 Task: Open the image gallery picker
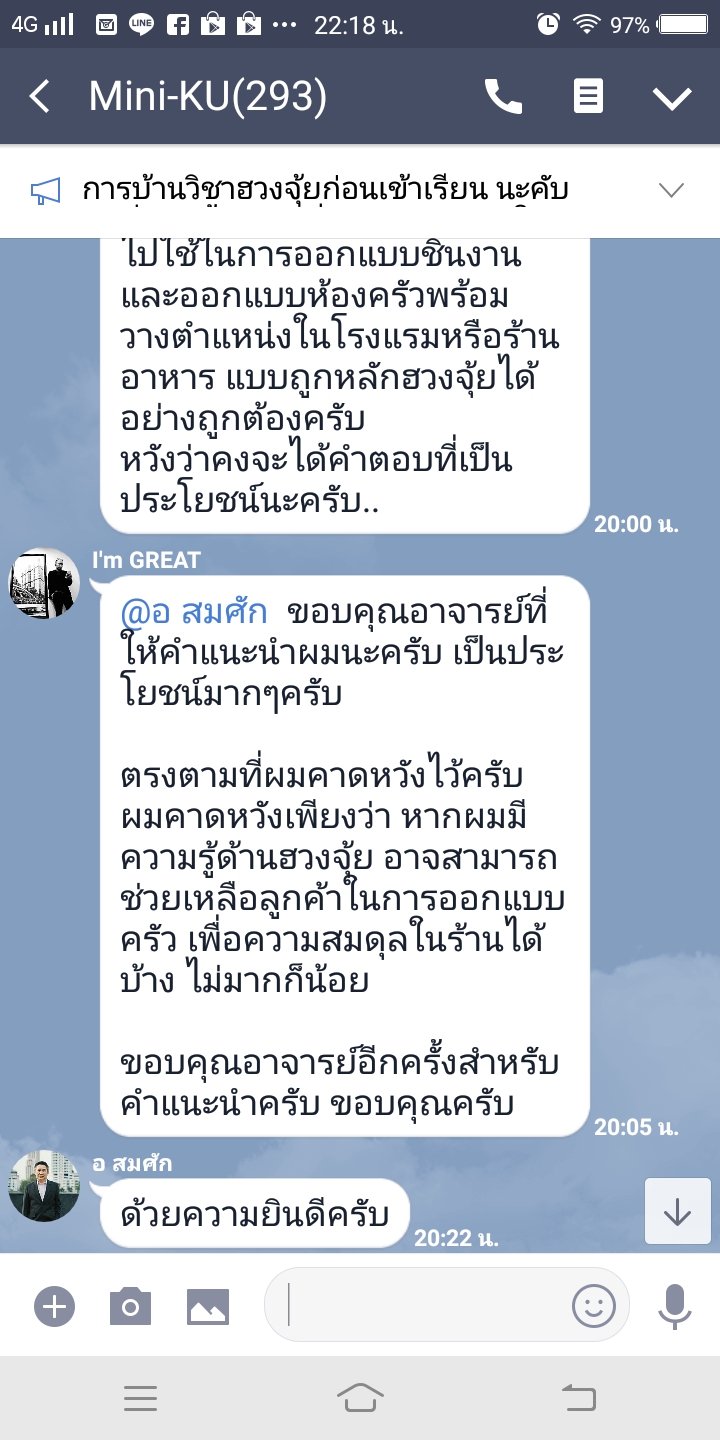(x=208, y=1305)
